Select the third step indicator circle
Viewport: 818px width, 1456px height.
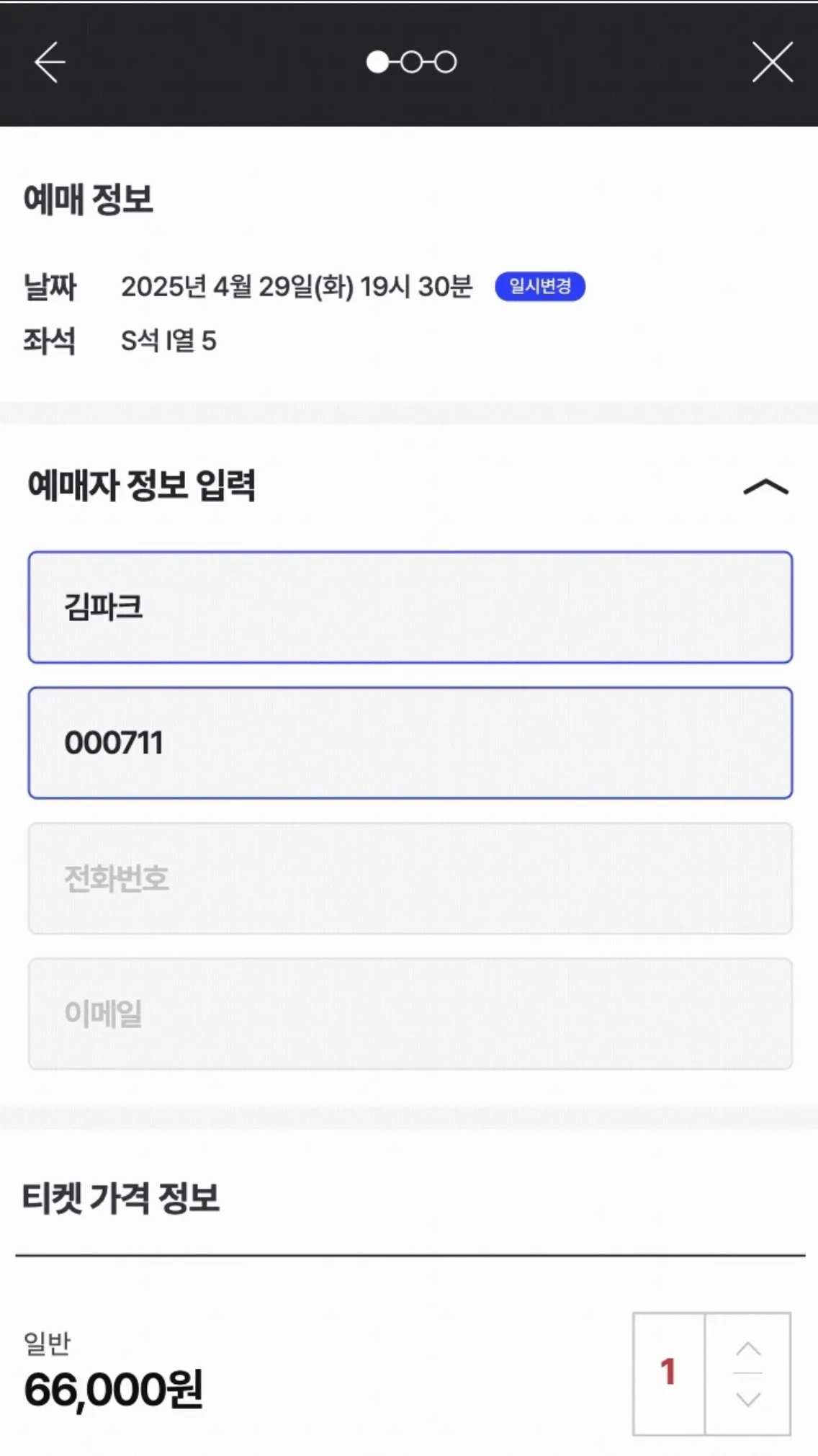444,63
